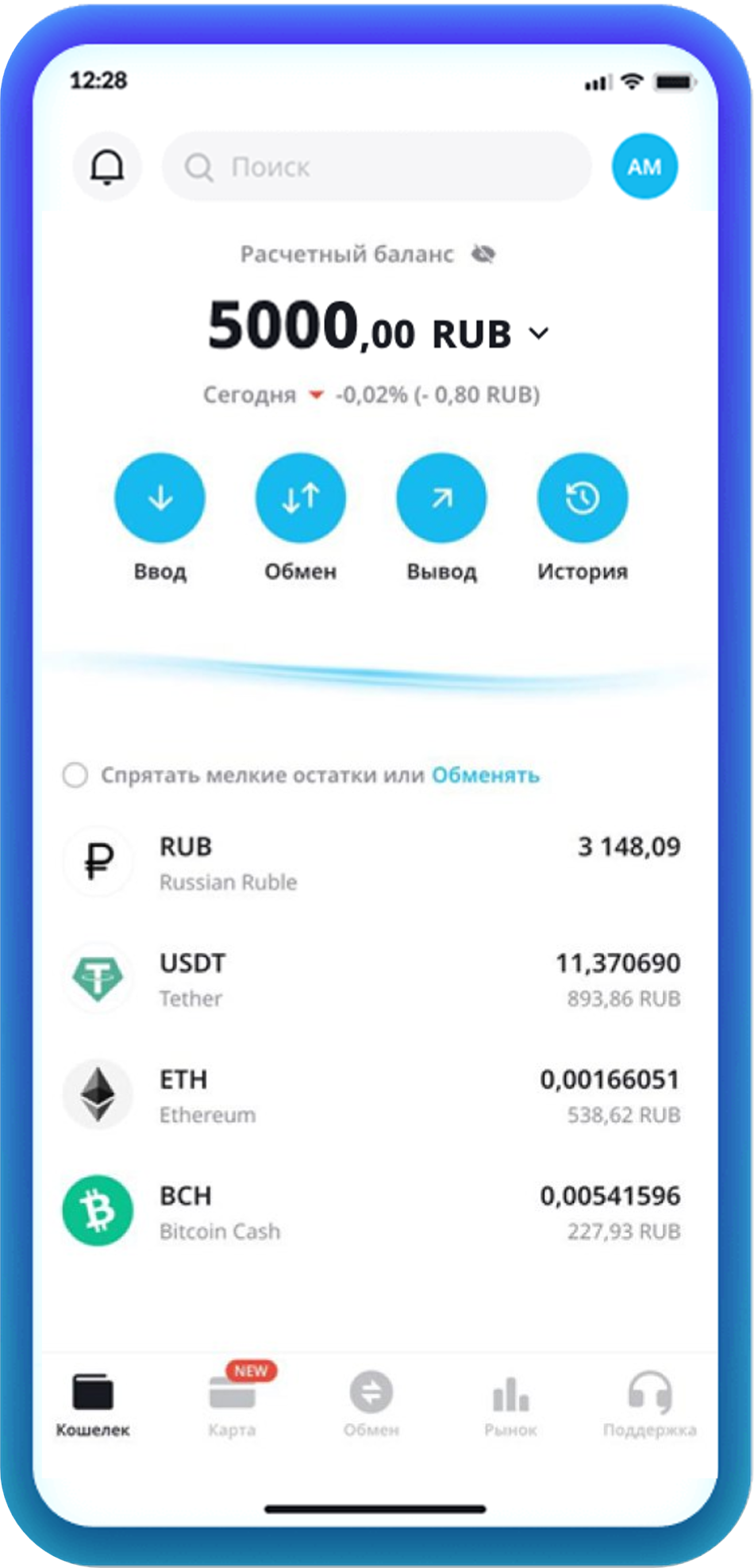The height and width of the screenshot is (1568, 754).
Task: Switch to the Рынок tab
Action: [510, 1406]
